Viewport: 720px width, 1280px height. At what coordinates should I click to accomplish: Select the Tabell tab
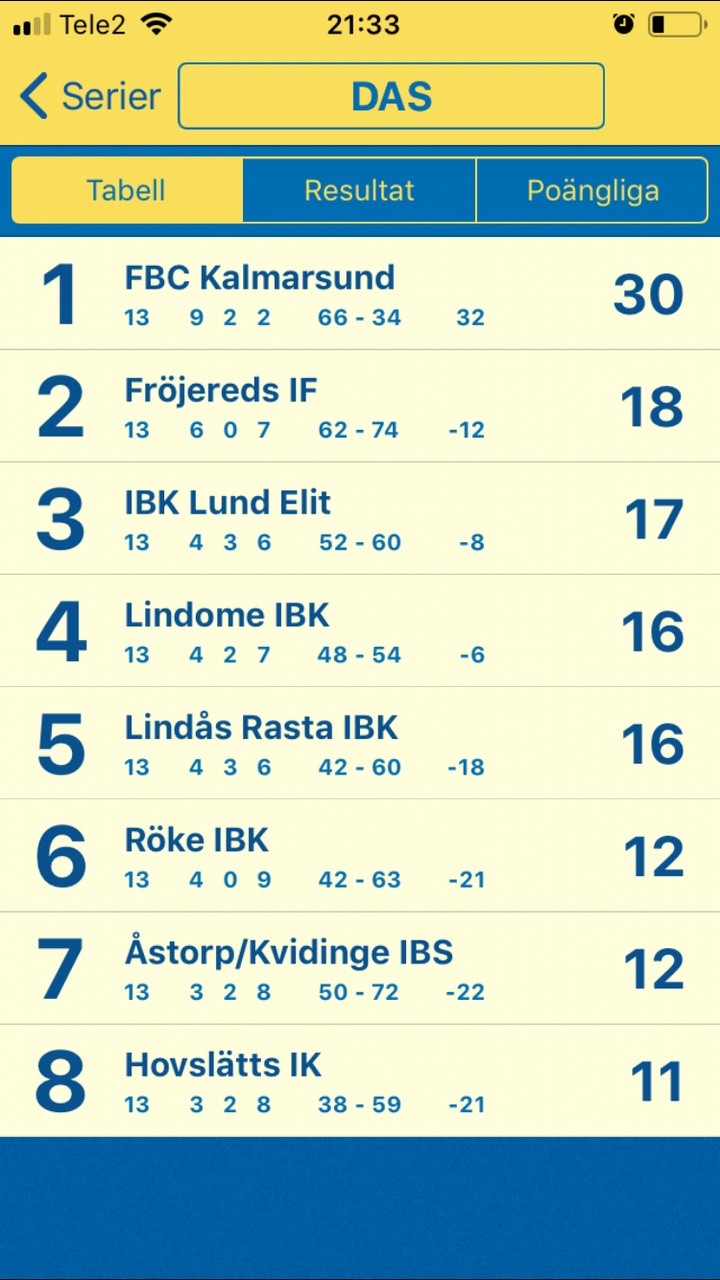click(x=127, y=190)
